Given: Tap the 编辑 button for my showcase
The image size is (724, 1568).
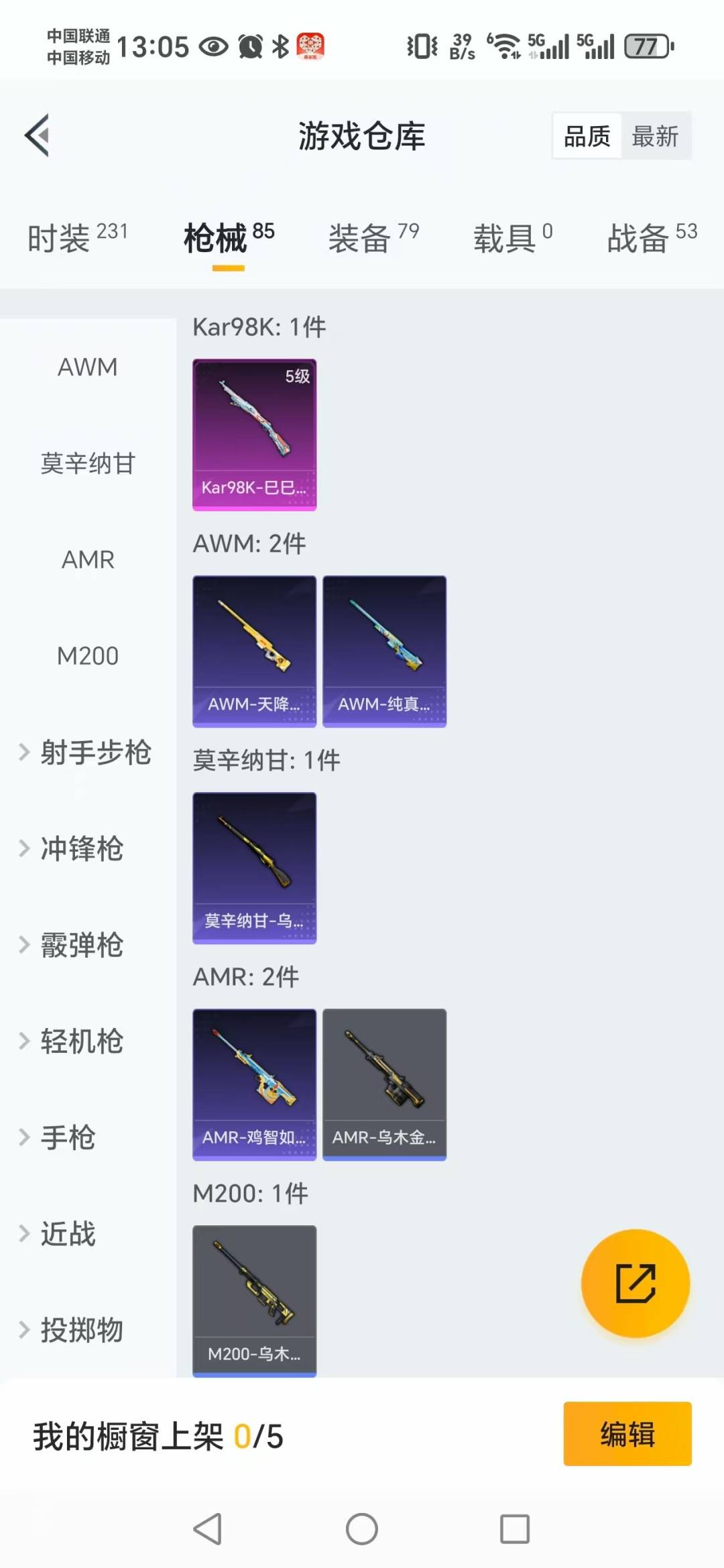Looking at the screenshot, I should [x=627, y=1434].
